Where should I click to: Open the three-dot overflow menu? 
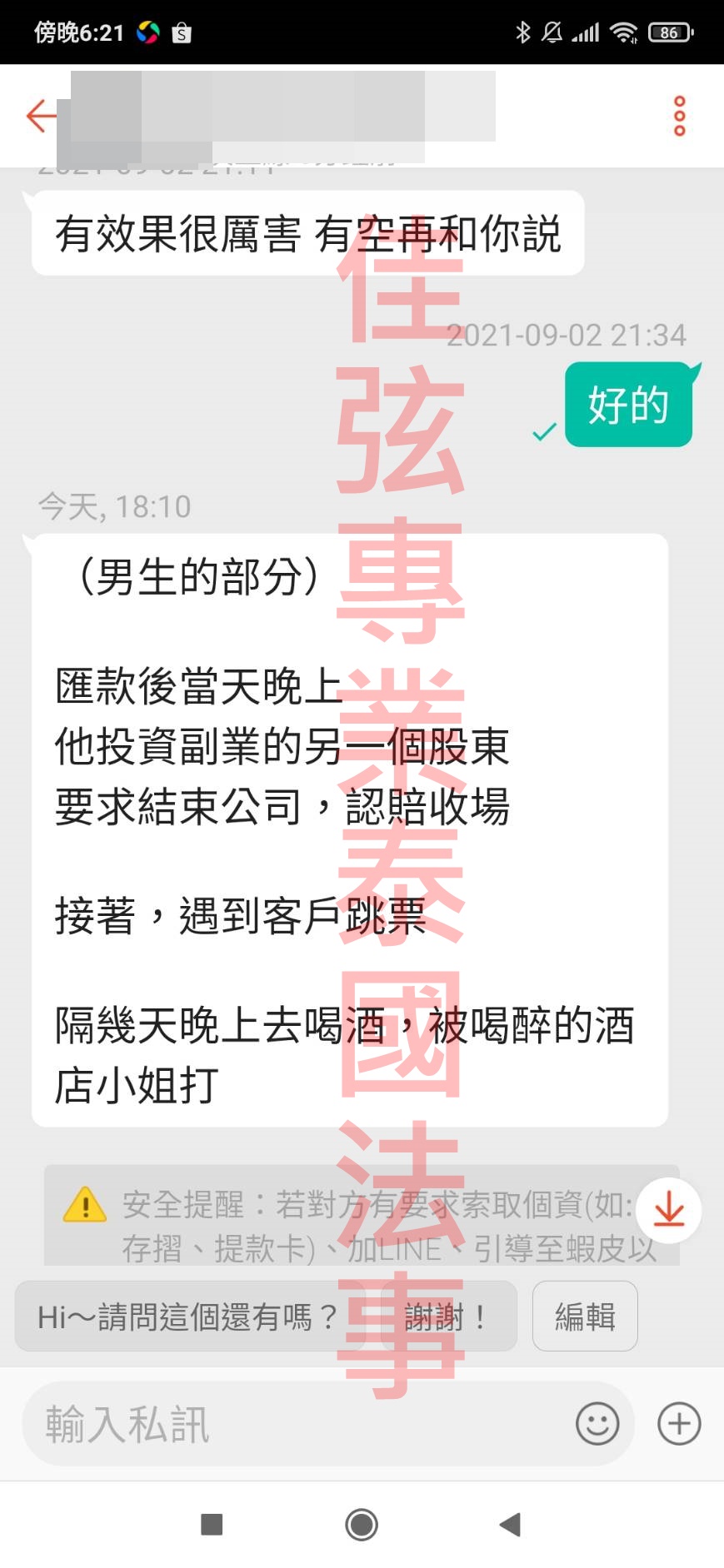679,116
